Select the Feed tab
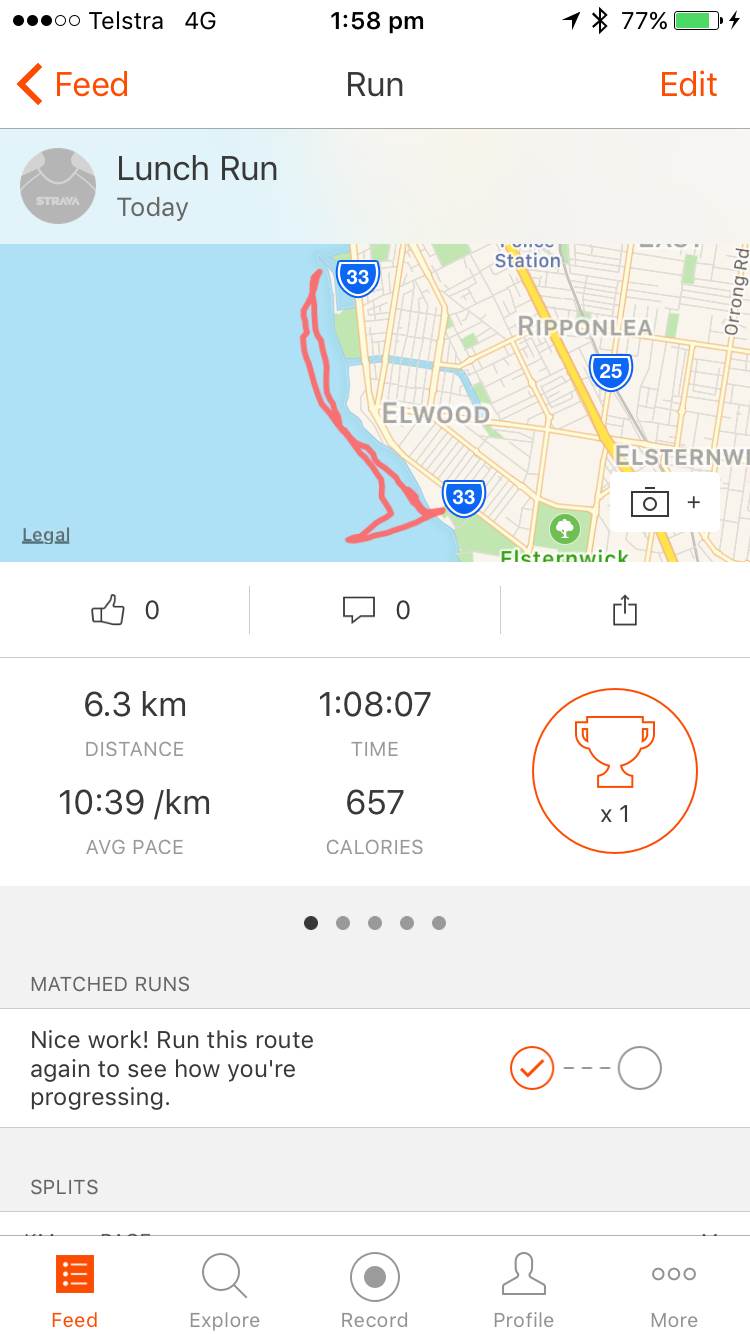 click(75, 1291)
